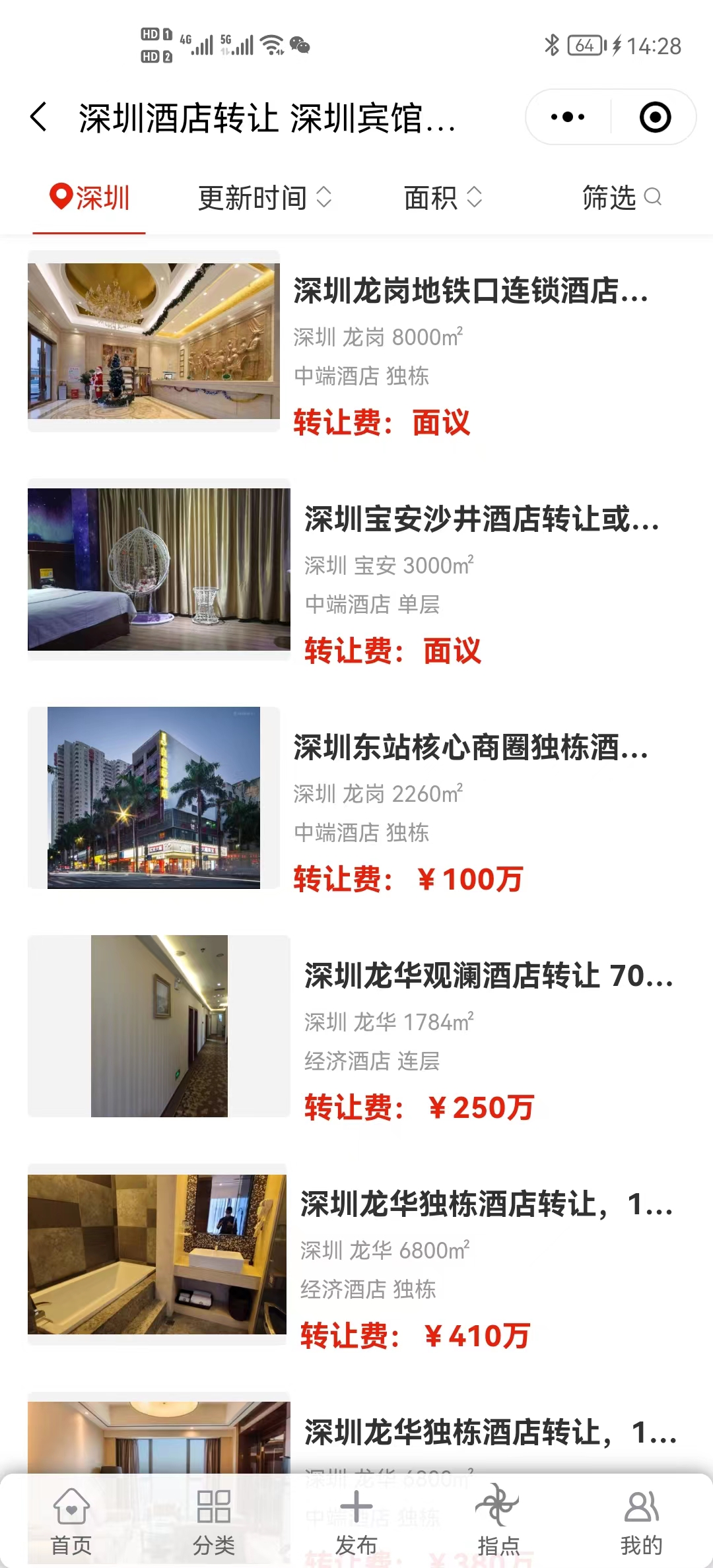
Task: Go back using the top-left arrow
Action: (x=40, y=117)
